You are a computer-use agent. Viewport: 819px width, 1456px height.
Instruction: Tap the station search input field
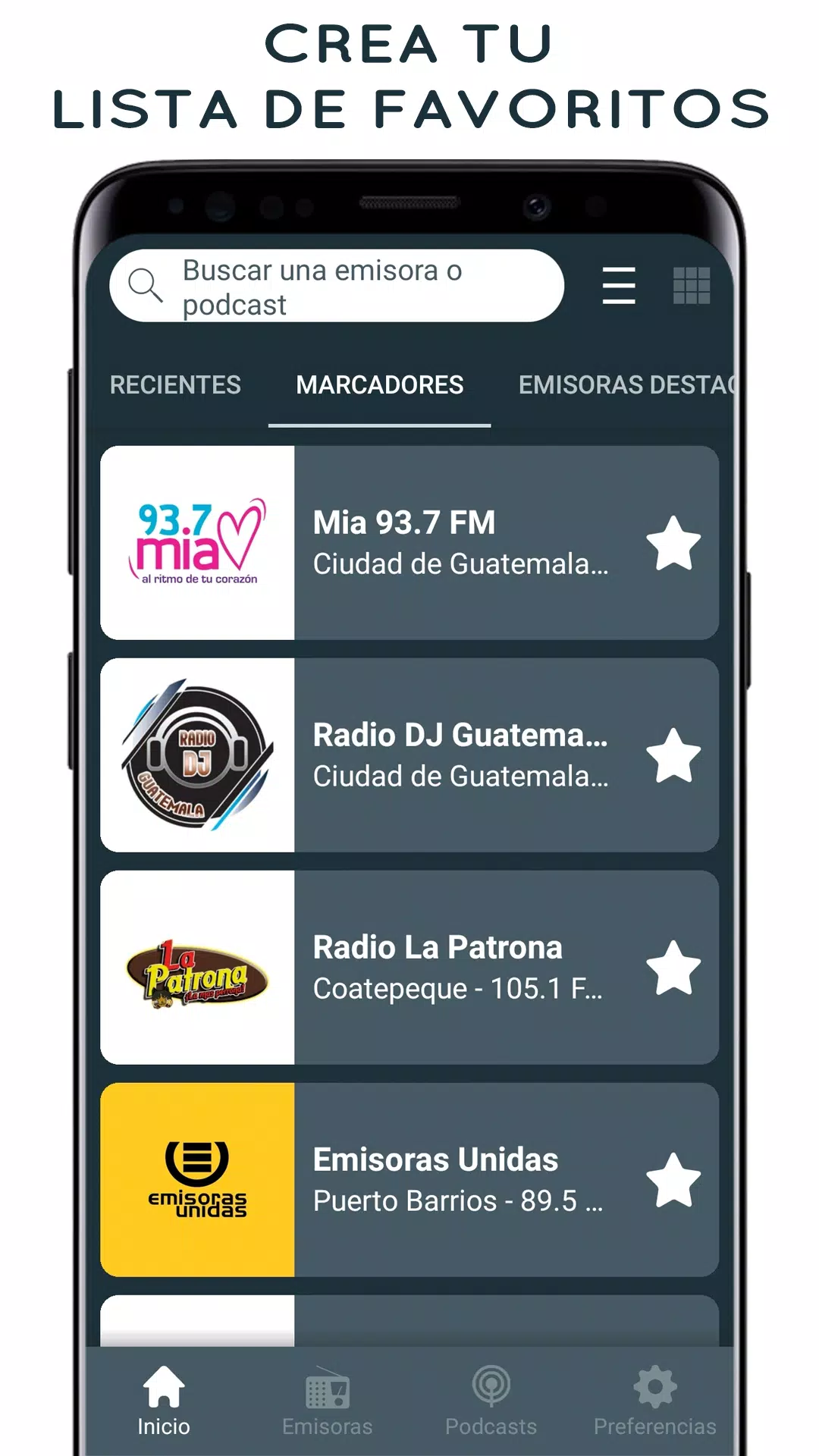pos(356,286)
